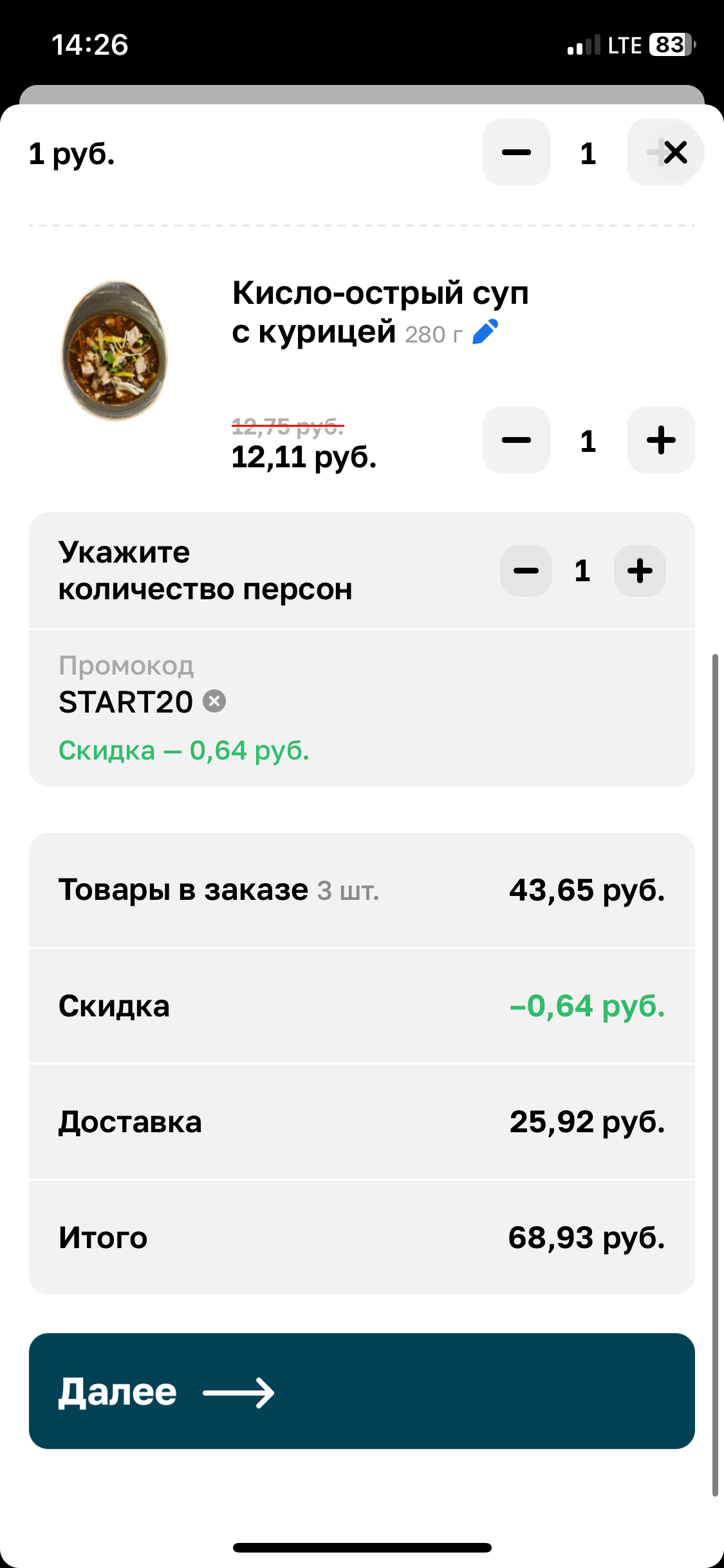This screenshot has width=724, height=1568.
Task: Edit Кисло-острый суп с курицей options
Action: tap(485, 332)
